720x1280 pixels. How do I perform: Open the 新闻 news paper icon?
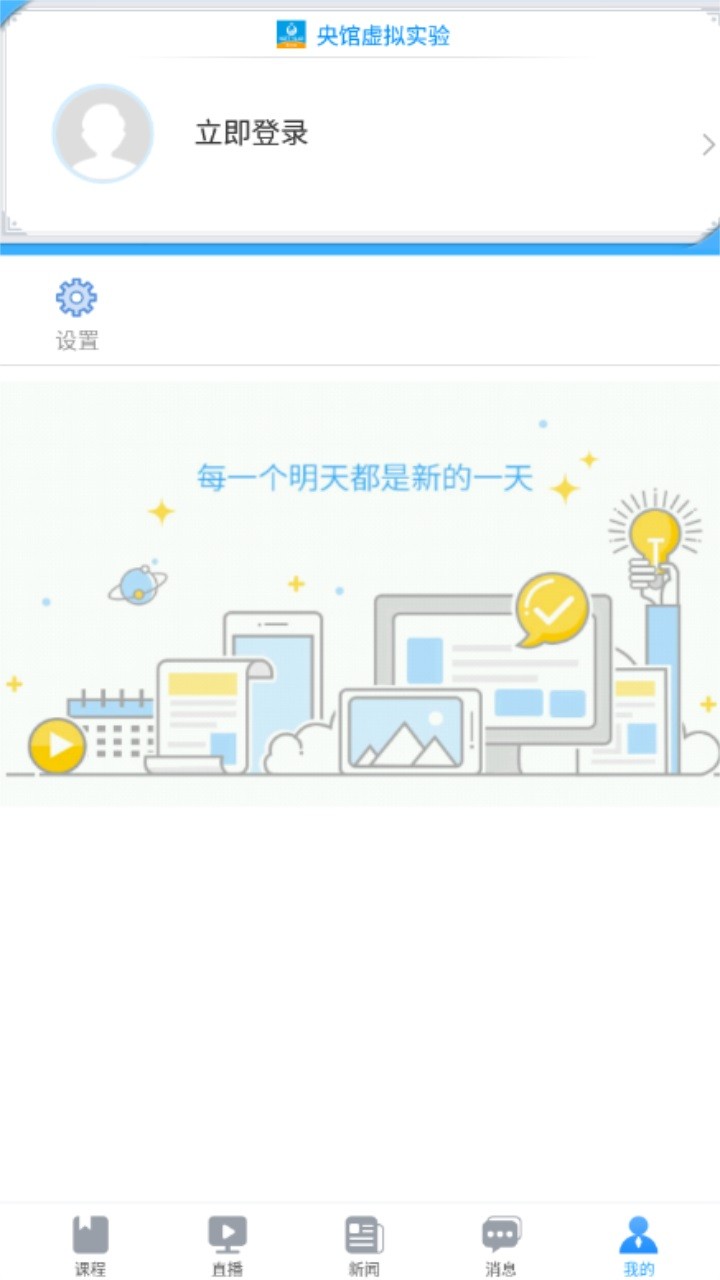[x=363, y=1233]
